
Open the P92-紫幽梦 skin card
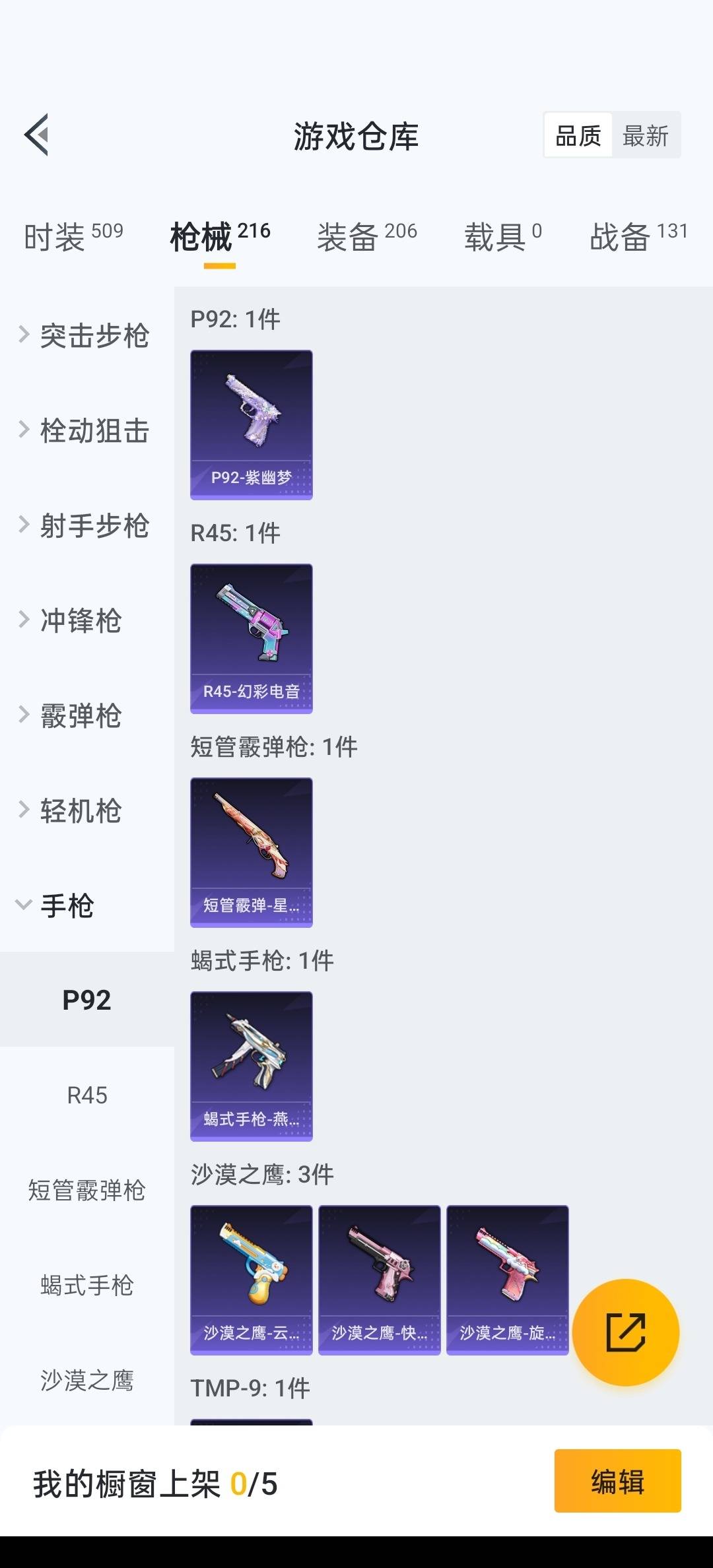click(251, 424)
